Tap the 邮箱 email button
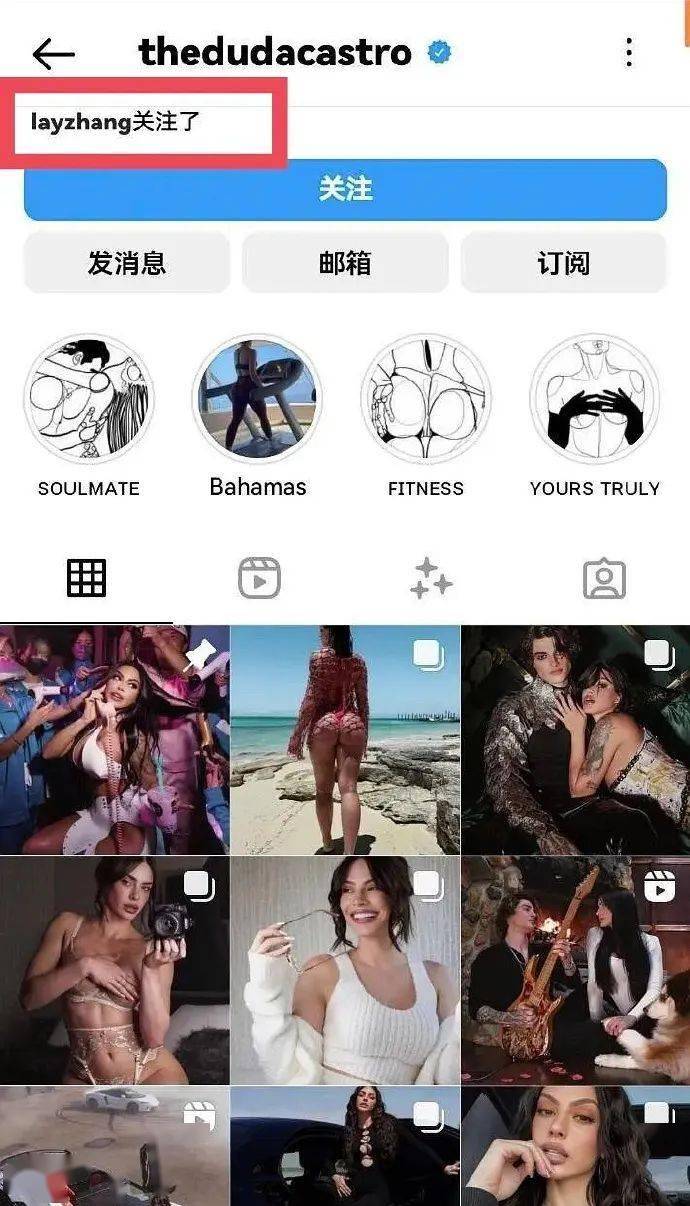Viewport: 690px width, 1206px height. coord(345,263)
